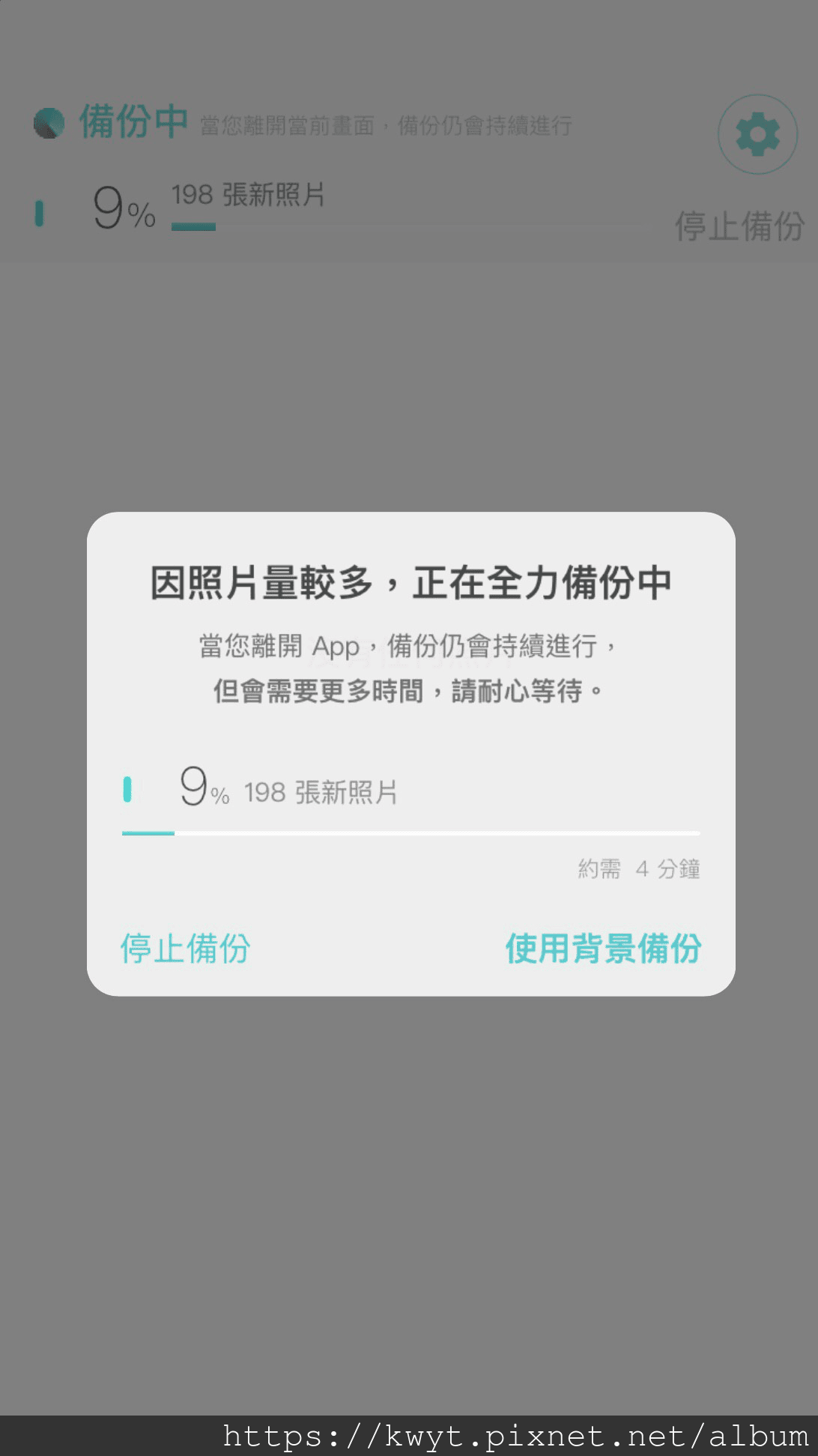
Task: Open the settings gear icon
Action: [757, 135]
